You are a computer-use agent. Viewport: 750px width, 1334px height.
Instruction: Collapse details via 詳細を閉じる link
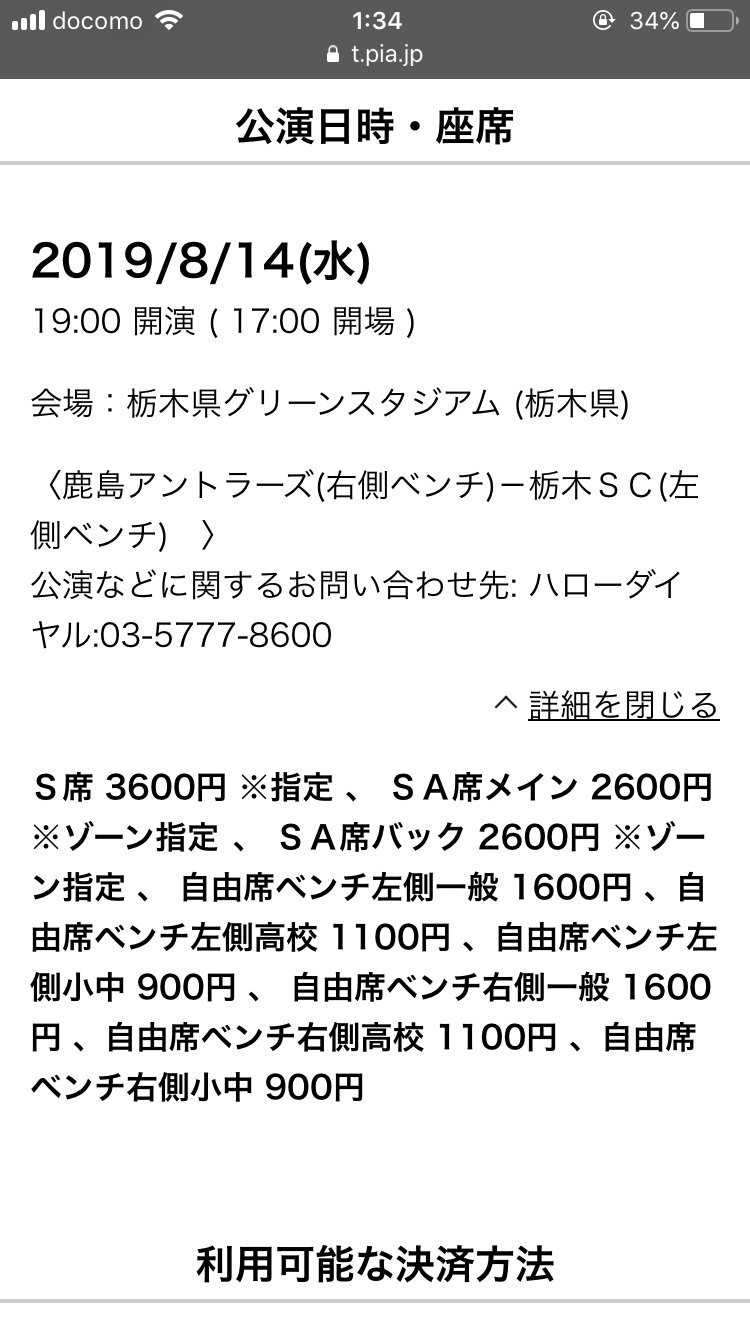pos(607,705)
